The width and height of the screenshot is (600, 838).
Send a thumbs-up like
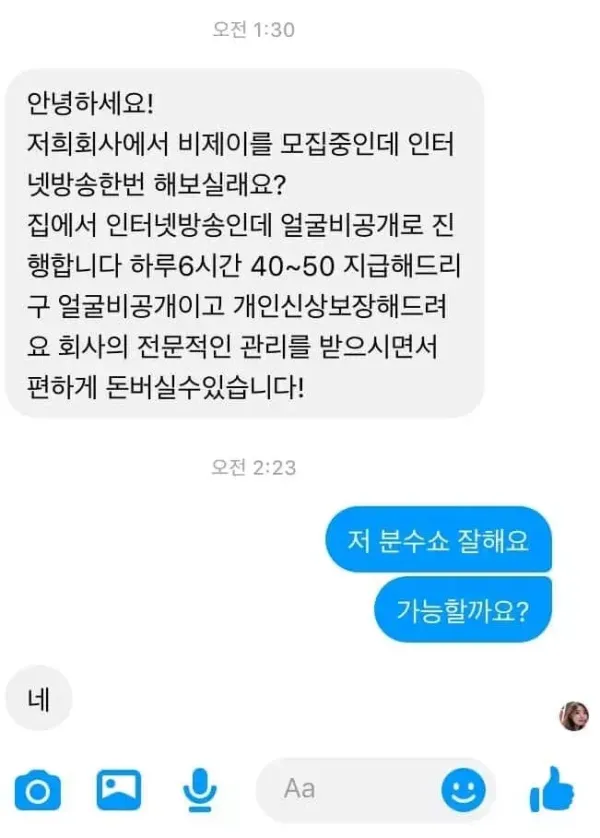click(x=550, y=789)
